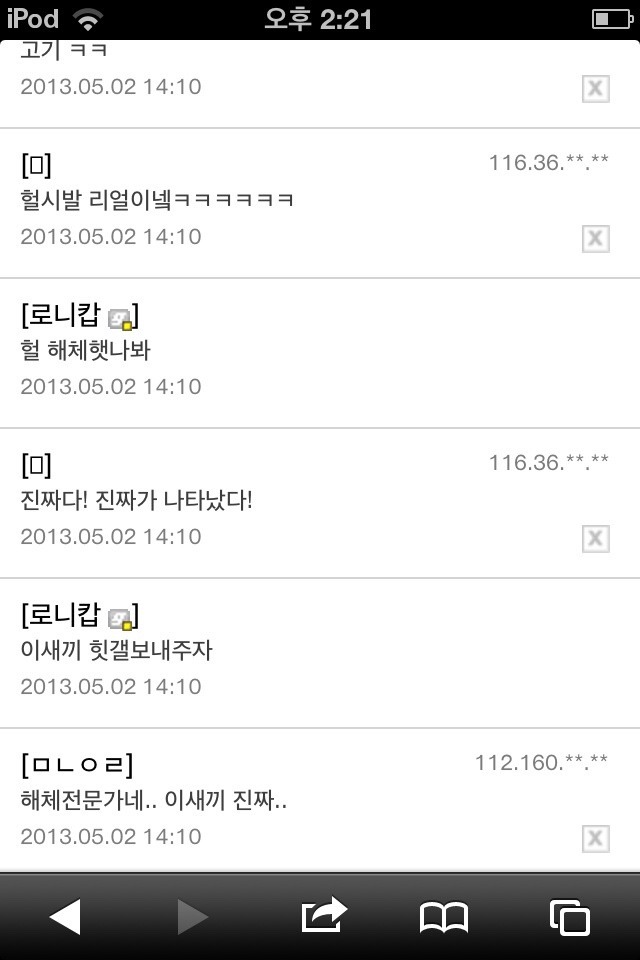Delete the comment '진짜다! 진짜가 나타났다!'

[595, 538]
